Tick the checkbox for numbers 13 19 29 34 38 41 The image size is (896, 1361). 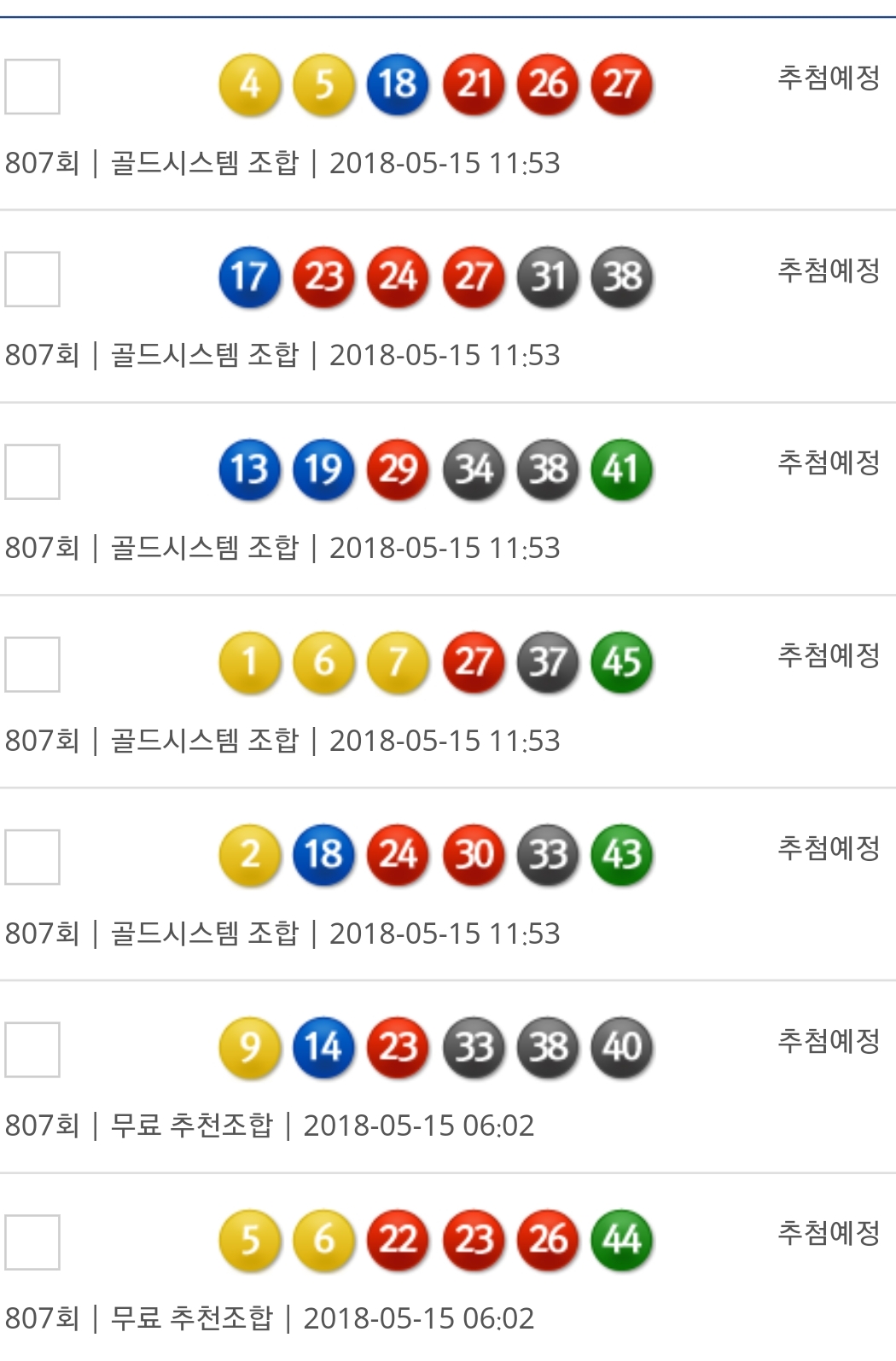(32, 472)
